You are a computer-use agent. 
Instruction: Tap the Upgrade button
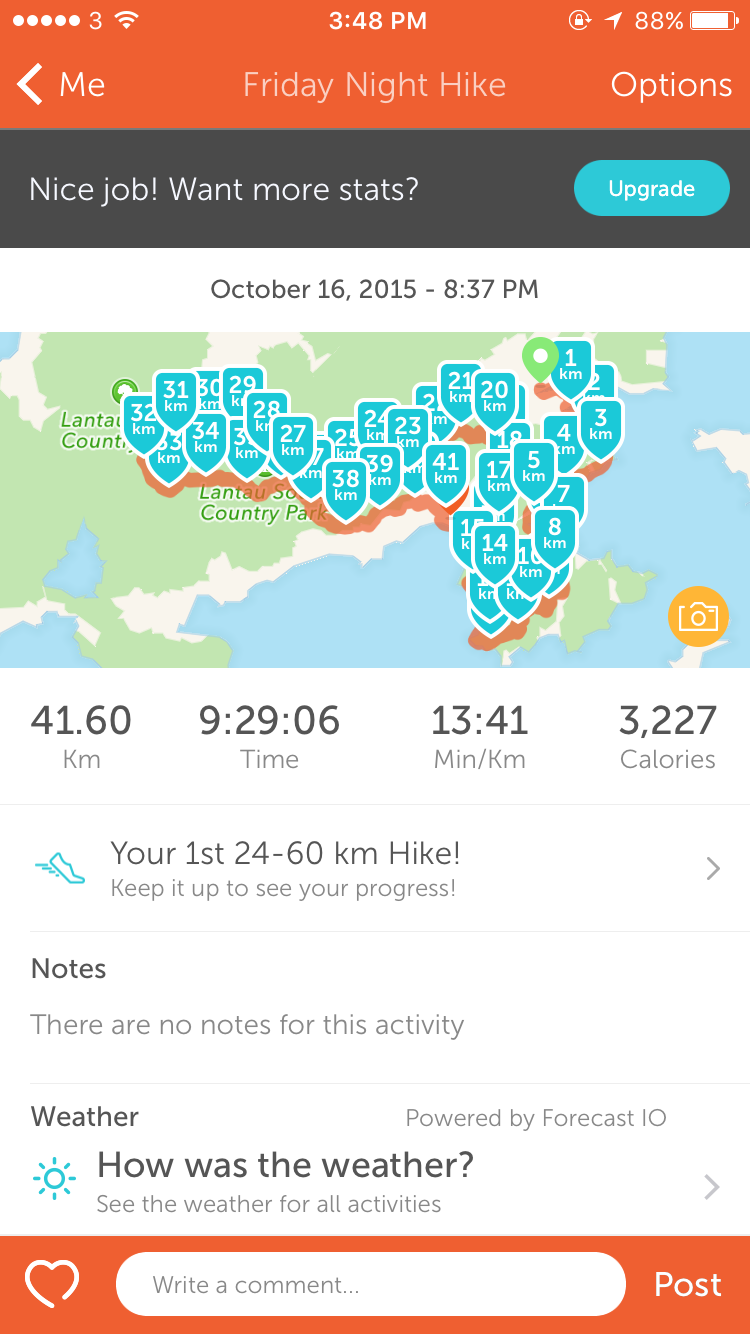pos(651,188)
